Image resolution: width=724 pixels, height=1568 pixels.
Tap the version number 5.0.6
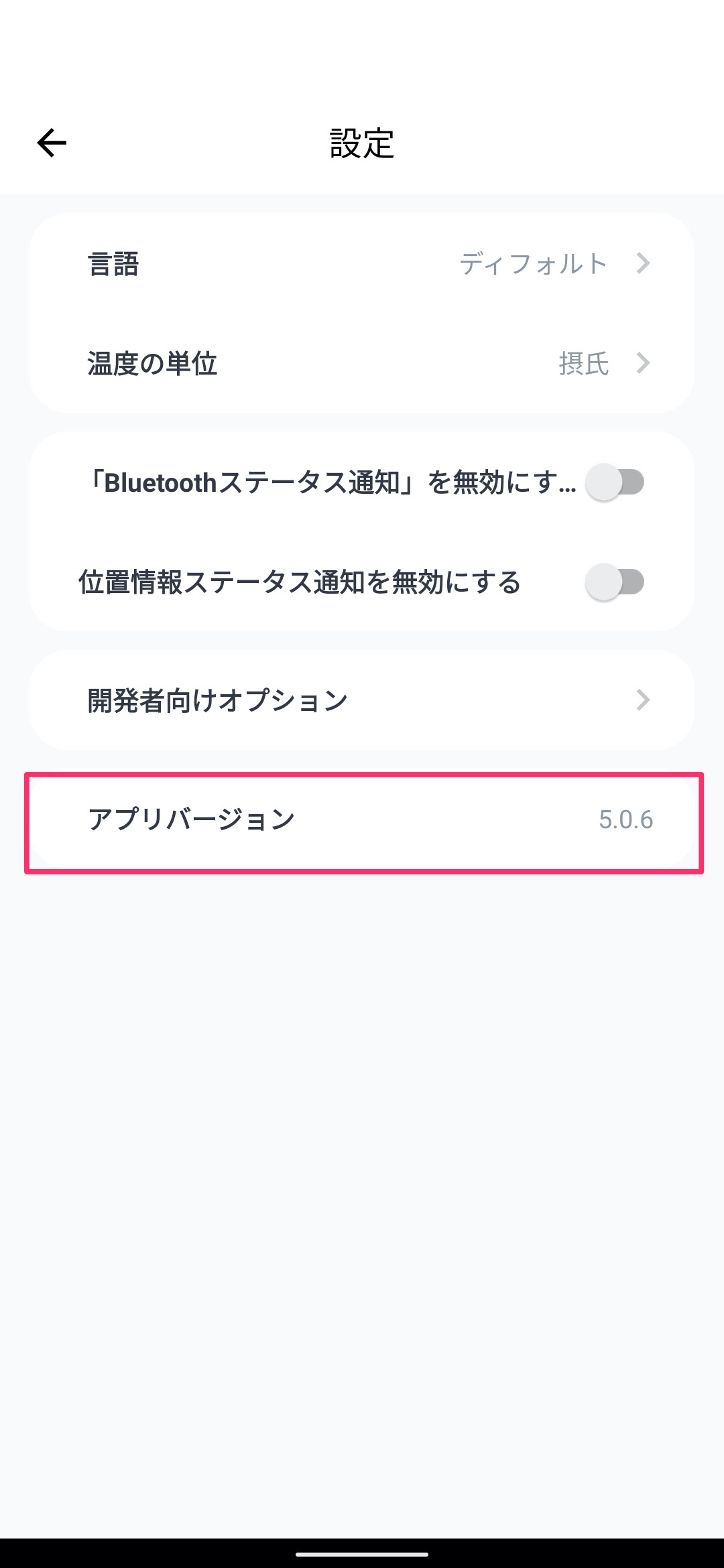625,820
